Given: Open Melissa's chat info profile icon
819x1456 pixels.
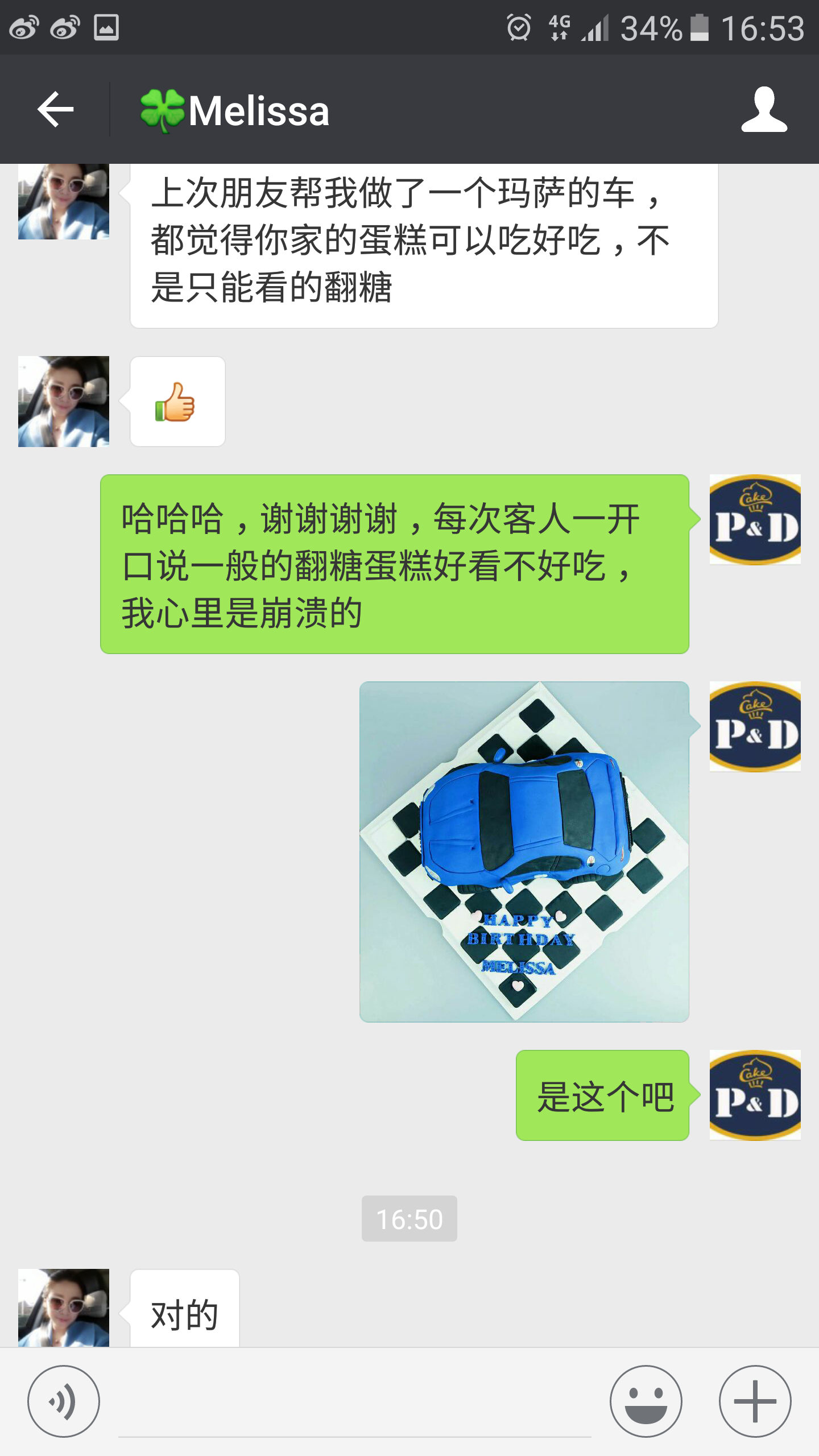Looking at the screenshot, I should pyautogui.click(x=764, y=109).
